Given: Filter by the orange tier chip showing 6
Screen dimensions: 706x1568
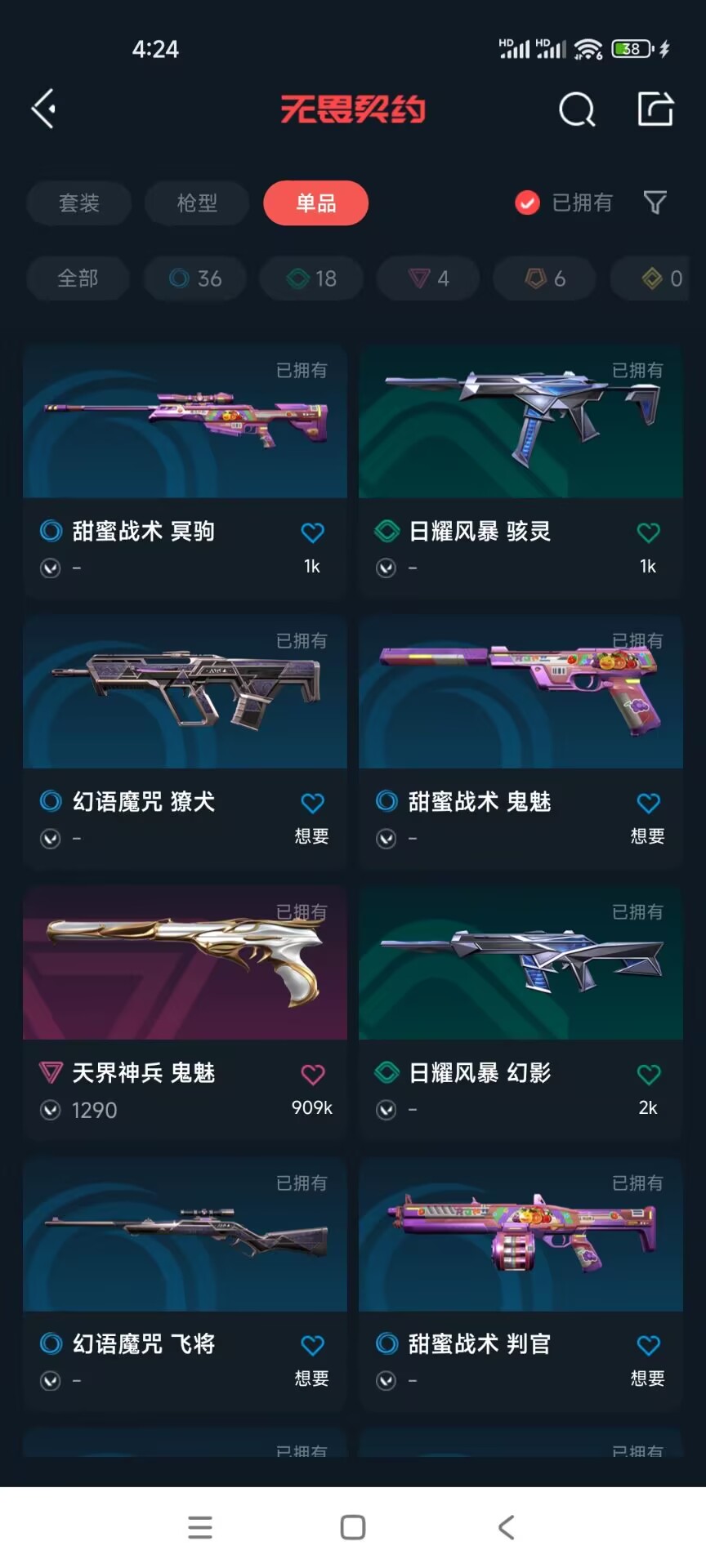Looking at the screenshot, I should 544,278.
